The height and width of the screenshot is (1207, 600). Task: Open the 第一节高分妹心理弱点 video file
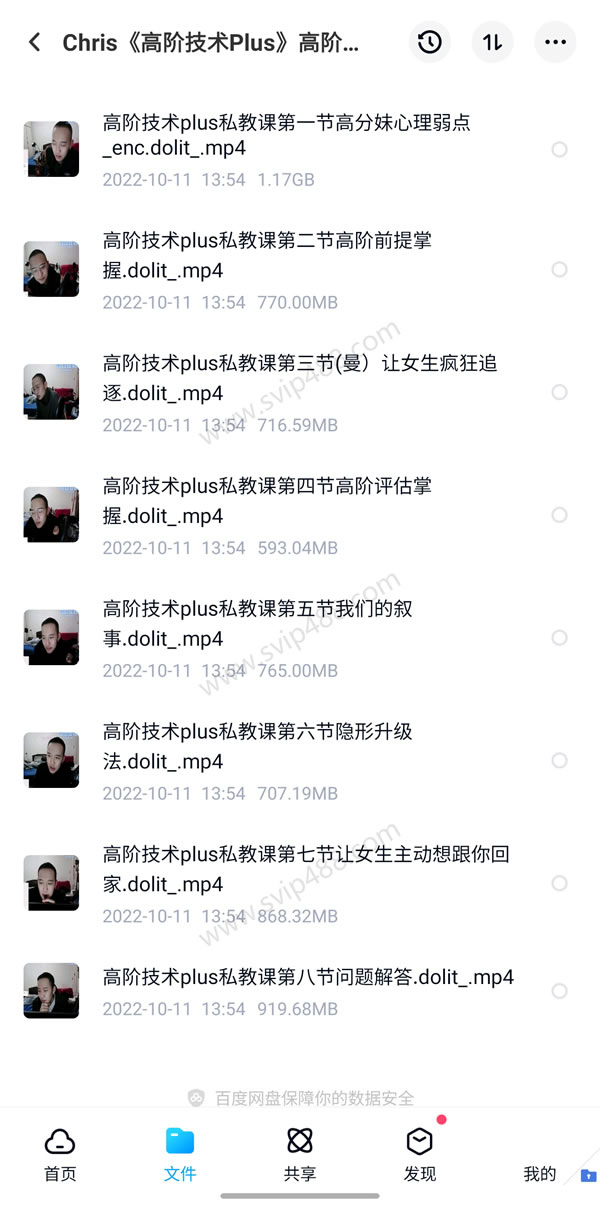click(x=286, y=136)
